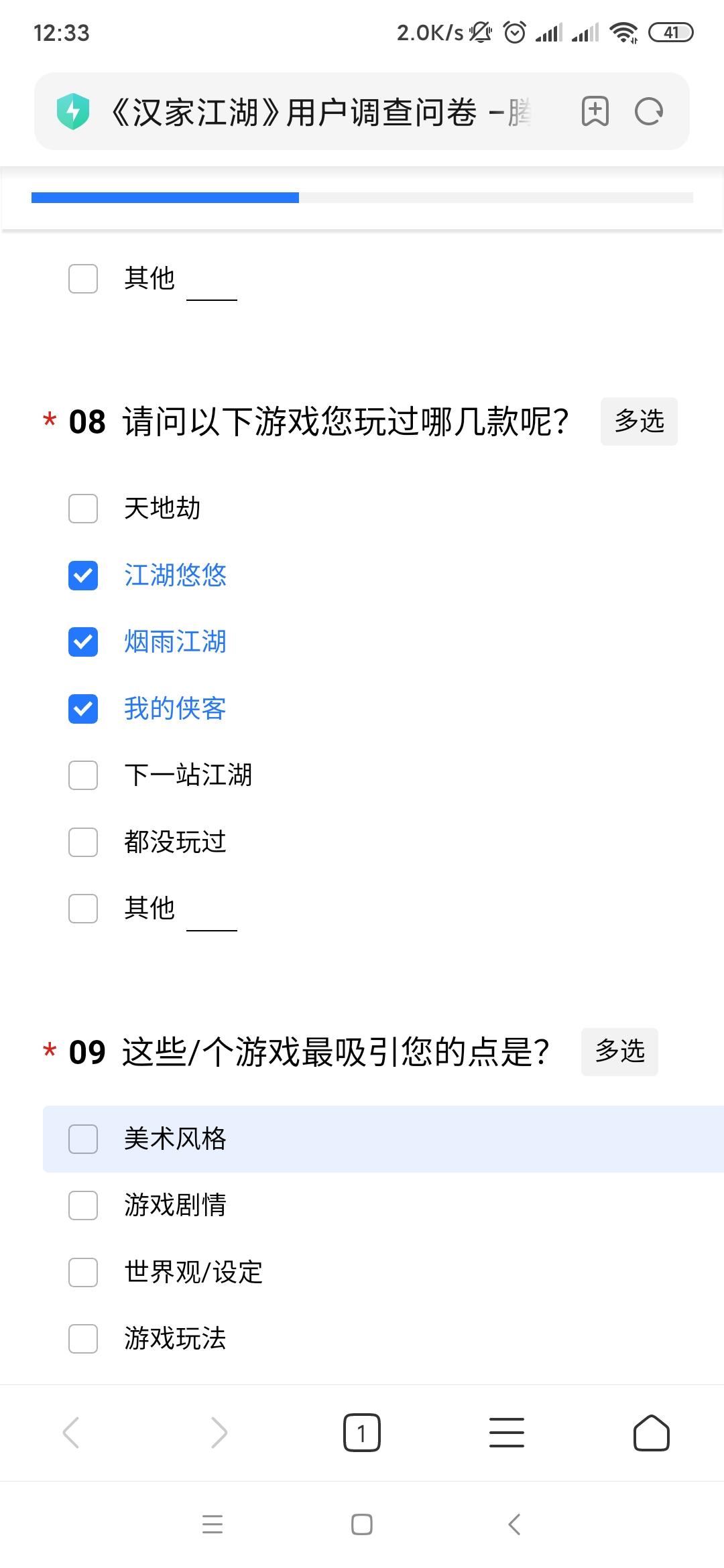The image size is (724, 1568).
Task: Open the browser tab switcher
Action: pyautogui.click(x=362, y=1433)
